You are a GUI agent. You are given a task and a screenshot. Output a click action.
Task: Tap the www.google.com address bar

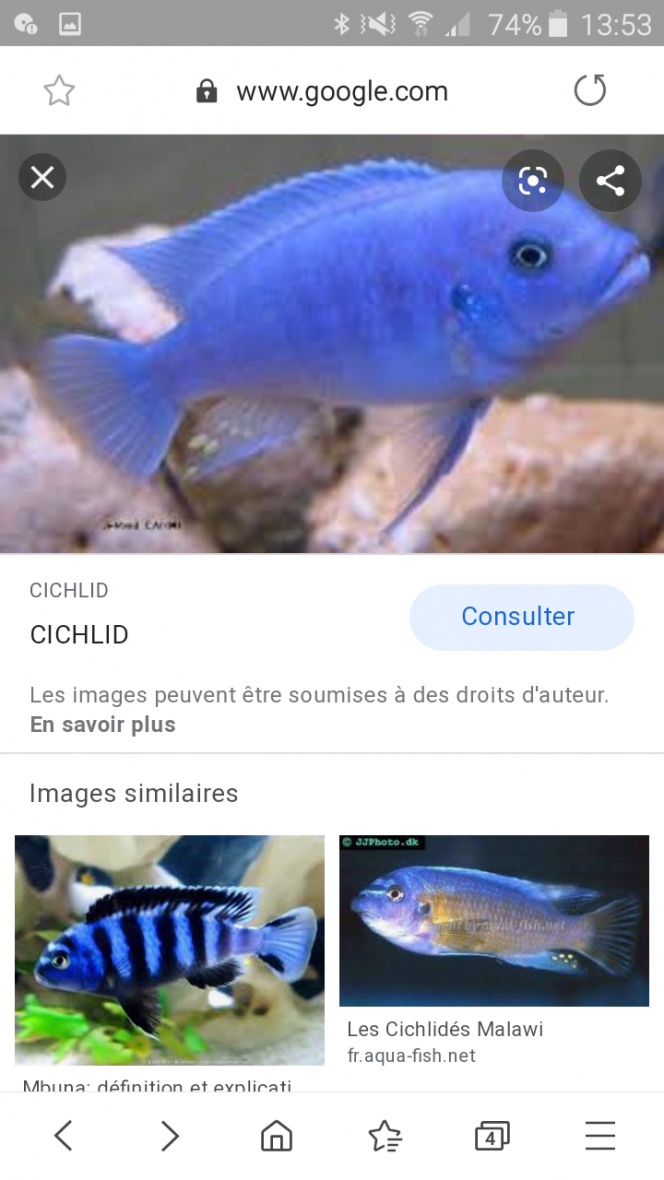pyautogui.click(x=340, y=92)
